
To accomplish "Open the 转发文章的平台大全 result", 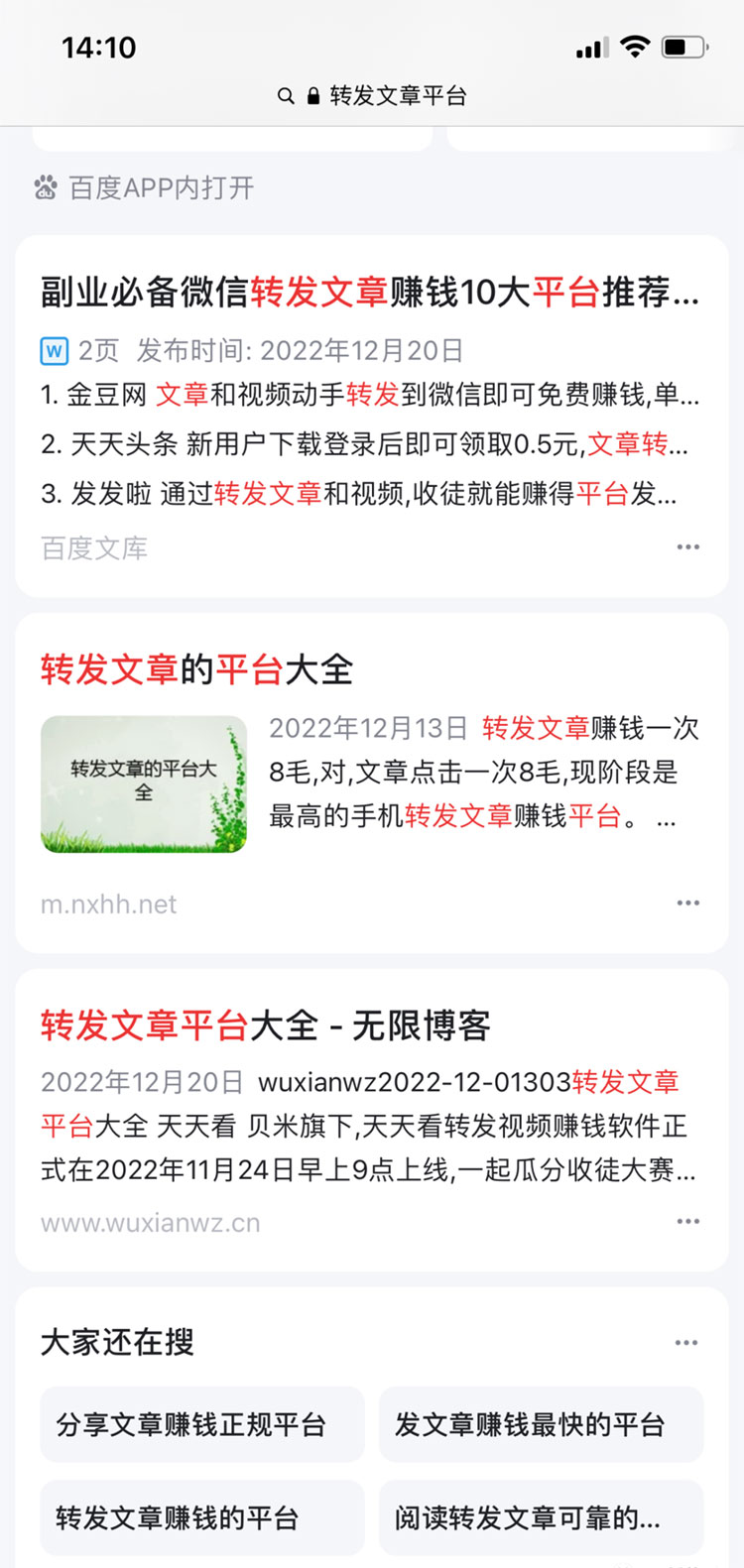I will click(x=196, y=669).
